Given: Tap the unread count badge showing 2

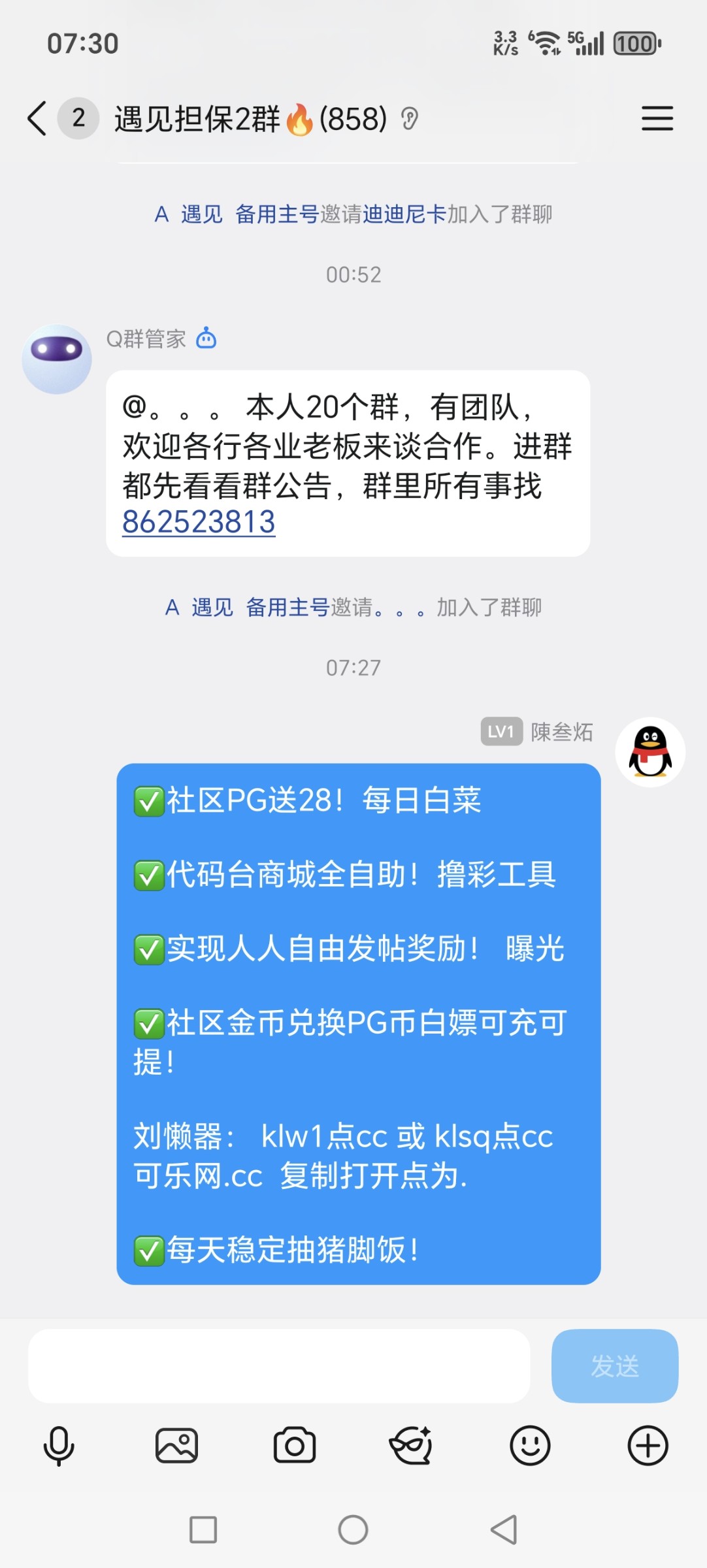Looking at the screenshot, I should pos(78,119).
